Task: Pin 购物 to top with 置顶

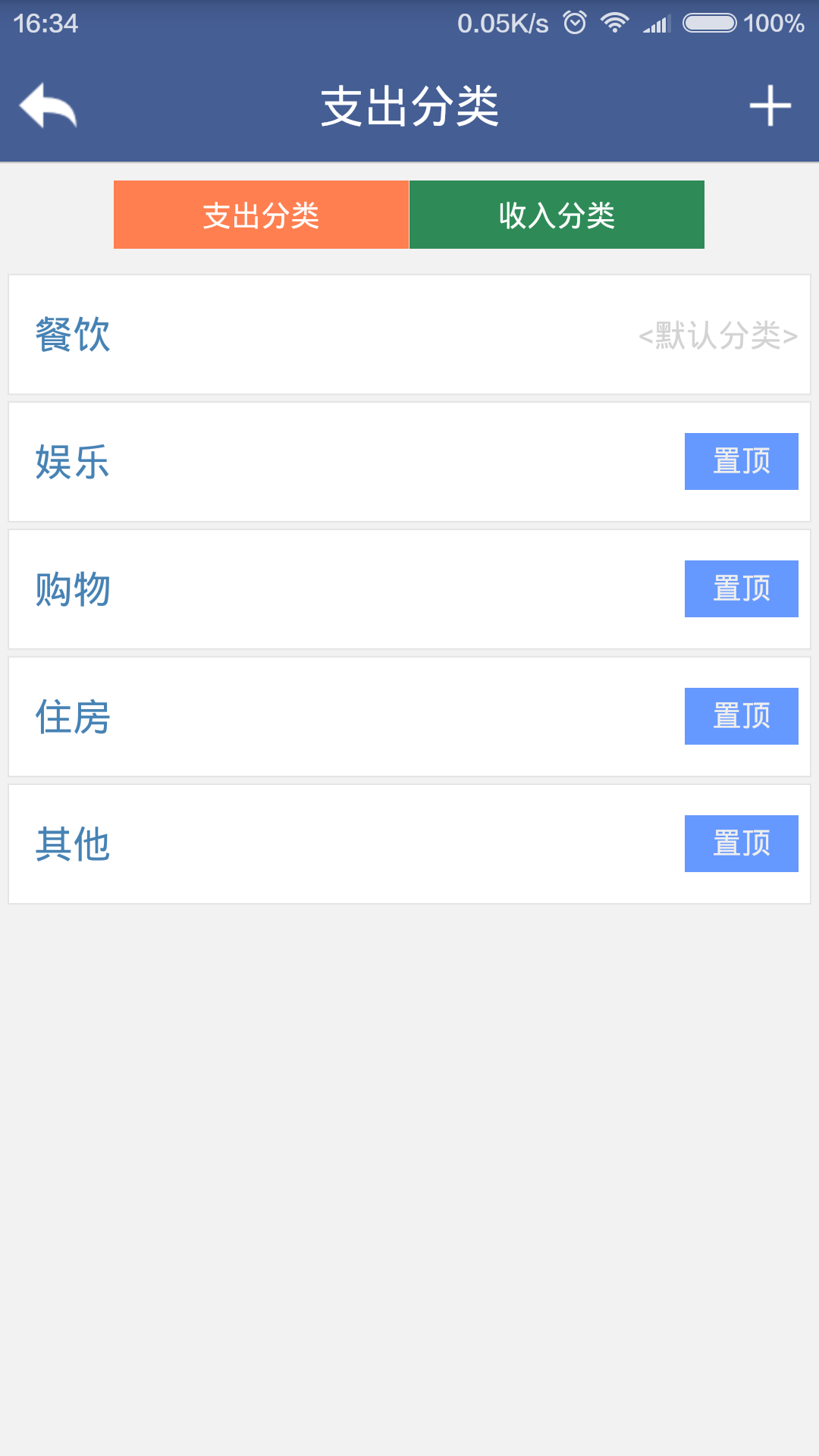Action: click(x=741, y=588)
